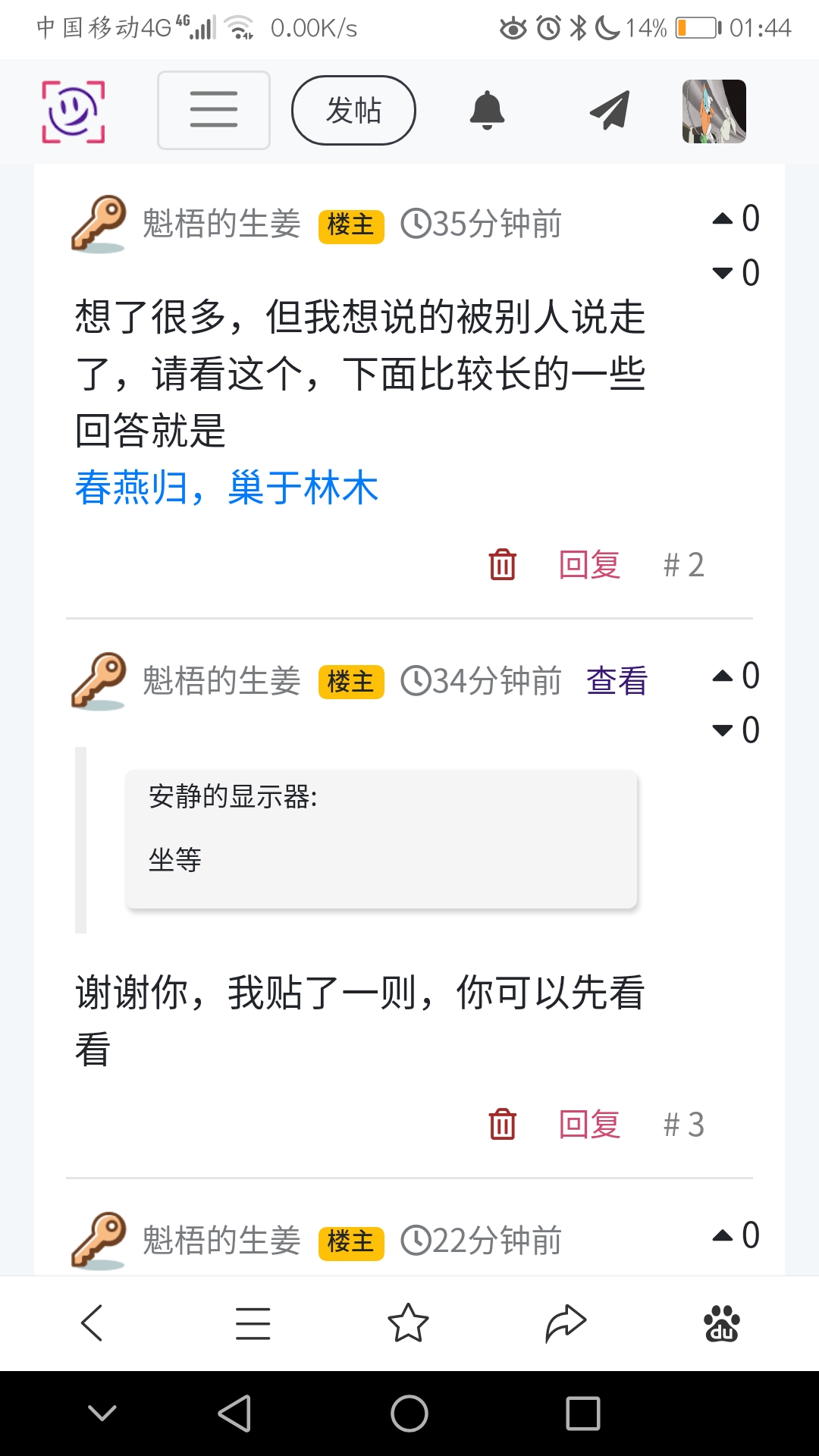
Task: Bookmark this page with the star icon
Action: click(408, 1323)
